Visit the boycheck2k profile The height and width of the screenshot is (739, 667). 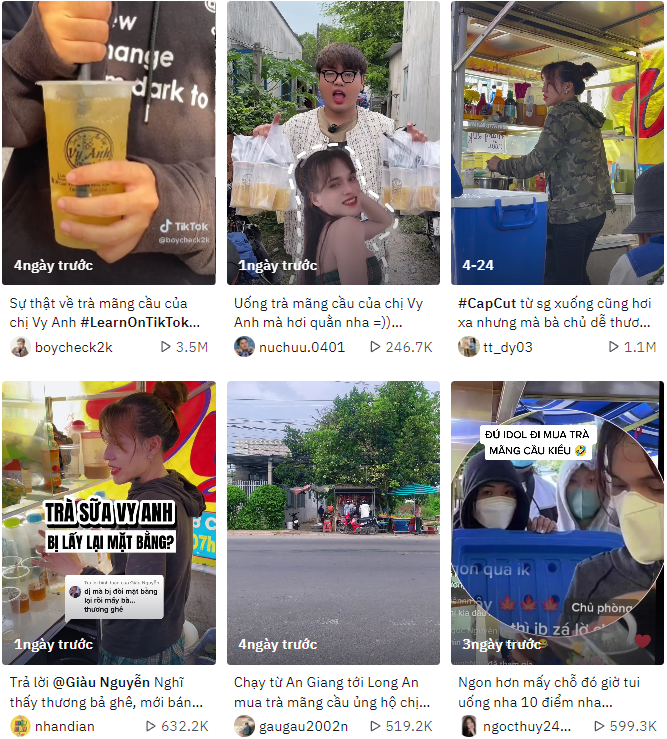(x=73, y=347)
